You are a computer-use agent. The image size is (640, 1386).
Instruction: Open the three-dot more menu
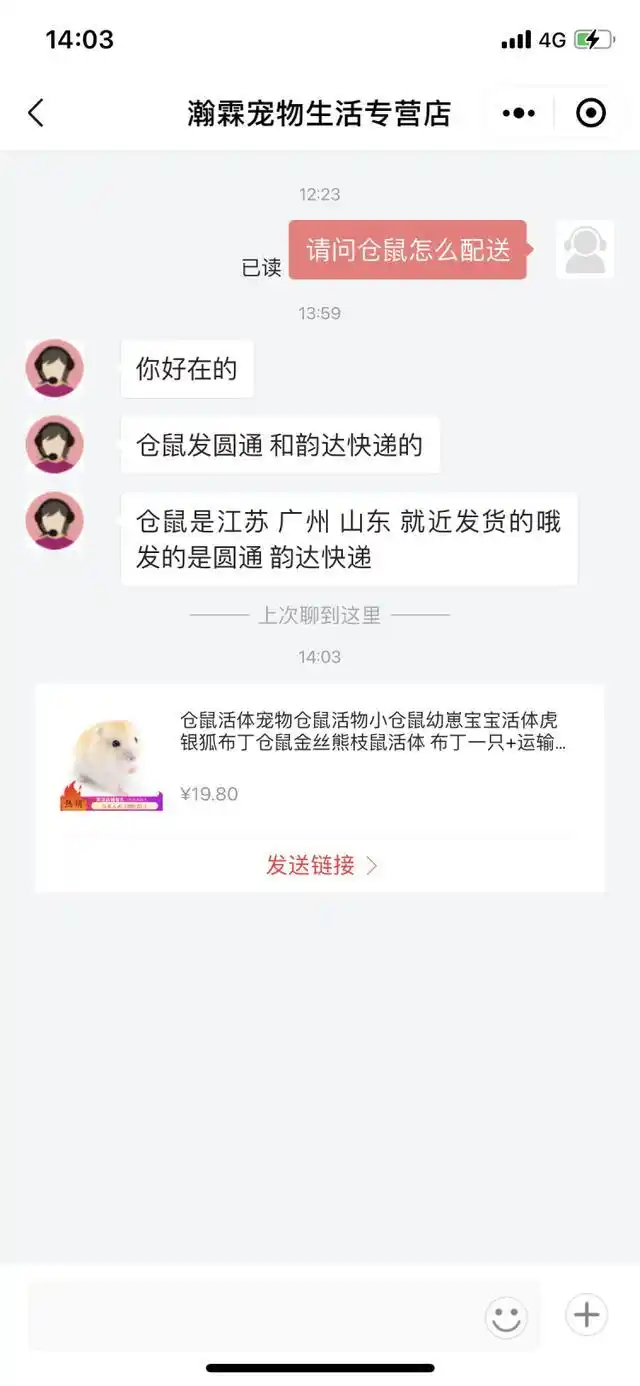(518, 113)
